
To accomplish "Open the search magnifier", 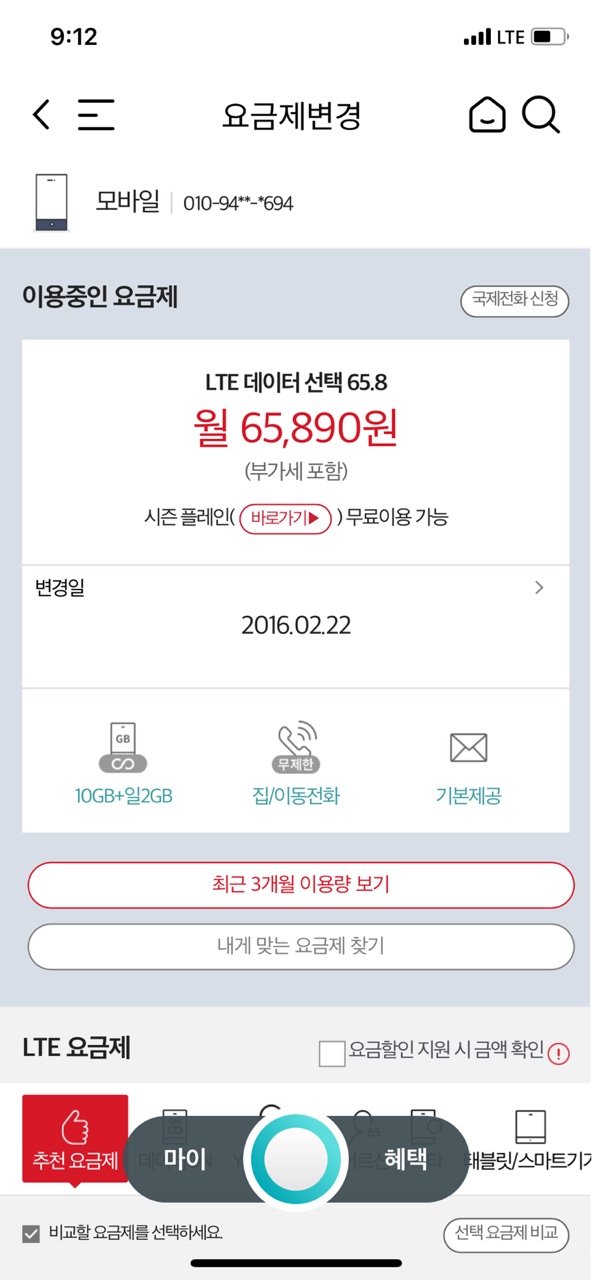I will (541, 115).
